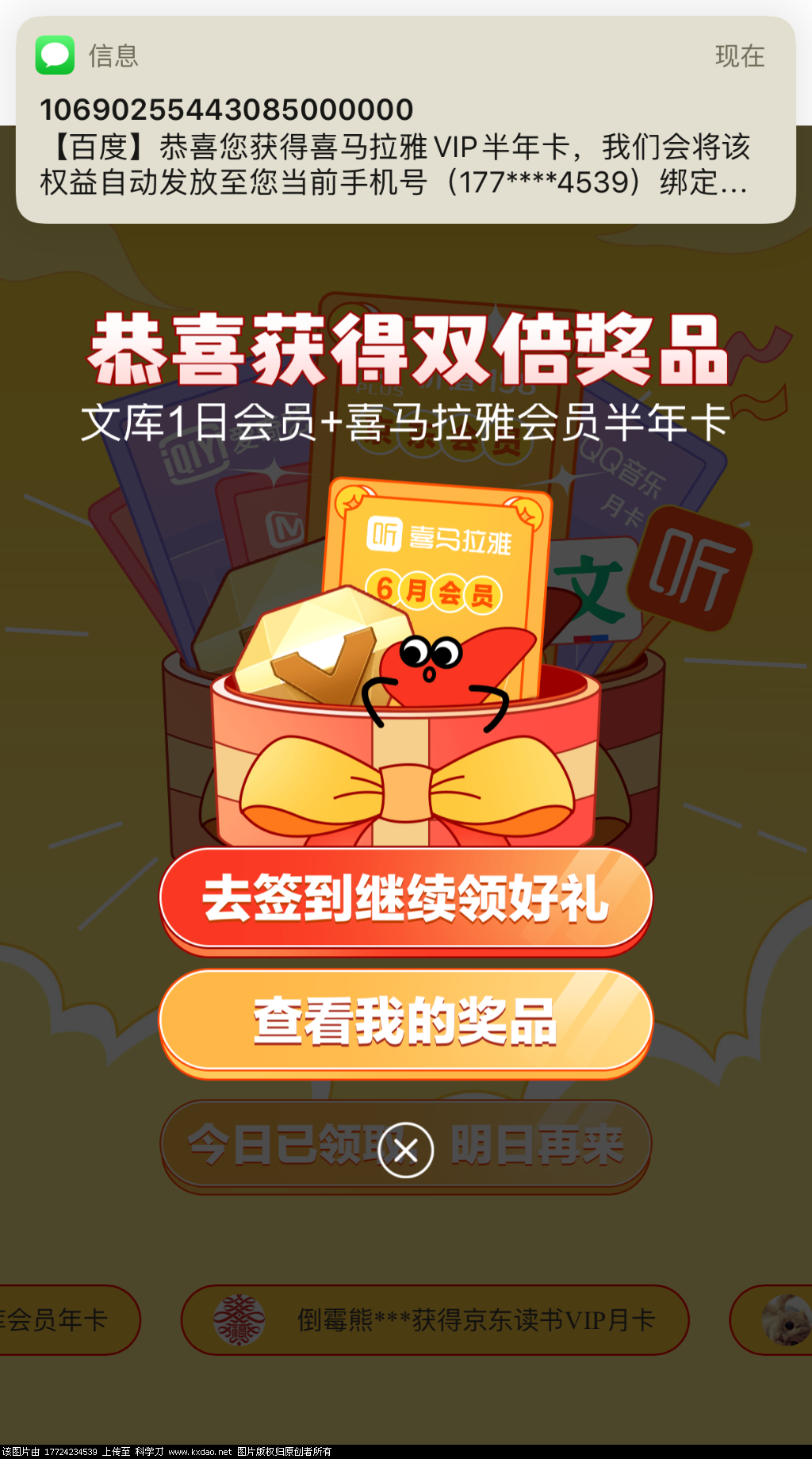The height and width of the screenshot is (1459, 812).
Task: Tap the 现在 timestamp in the notification
Action: click(740, 56)
